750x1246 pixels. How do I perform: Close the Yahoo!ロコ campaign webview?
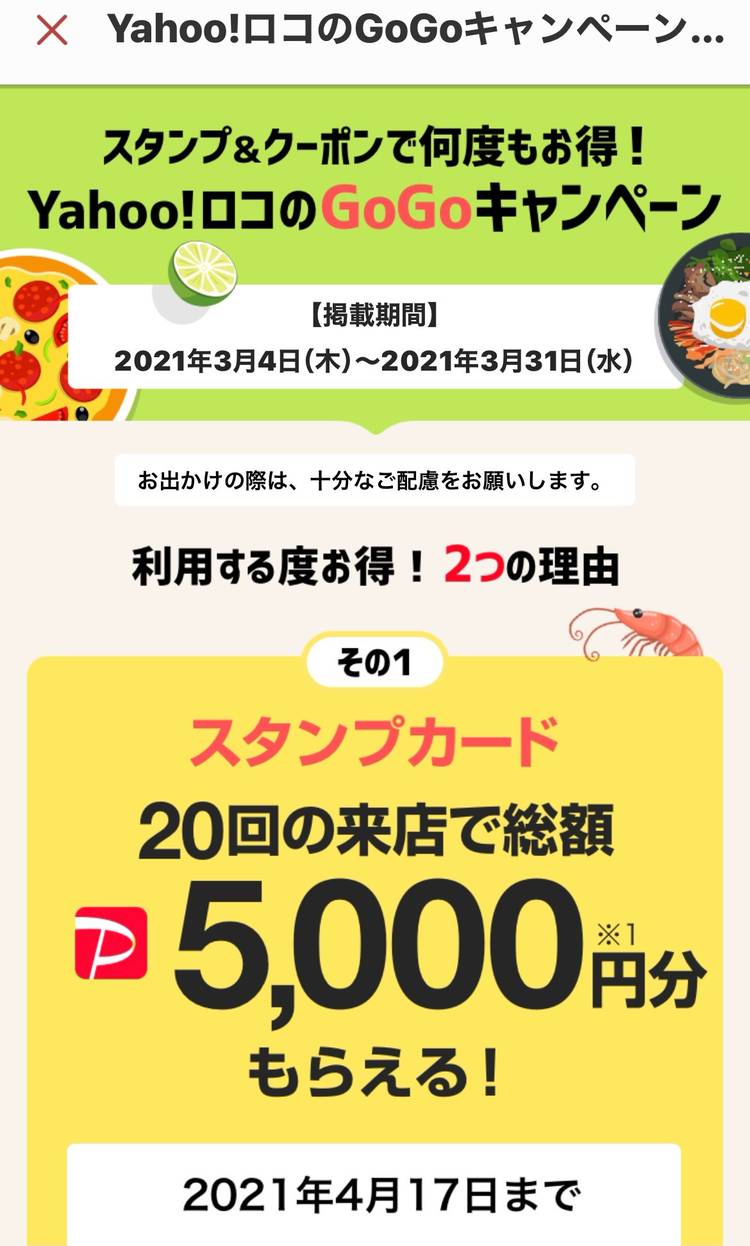tap(52, 32)
